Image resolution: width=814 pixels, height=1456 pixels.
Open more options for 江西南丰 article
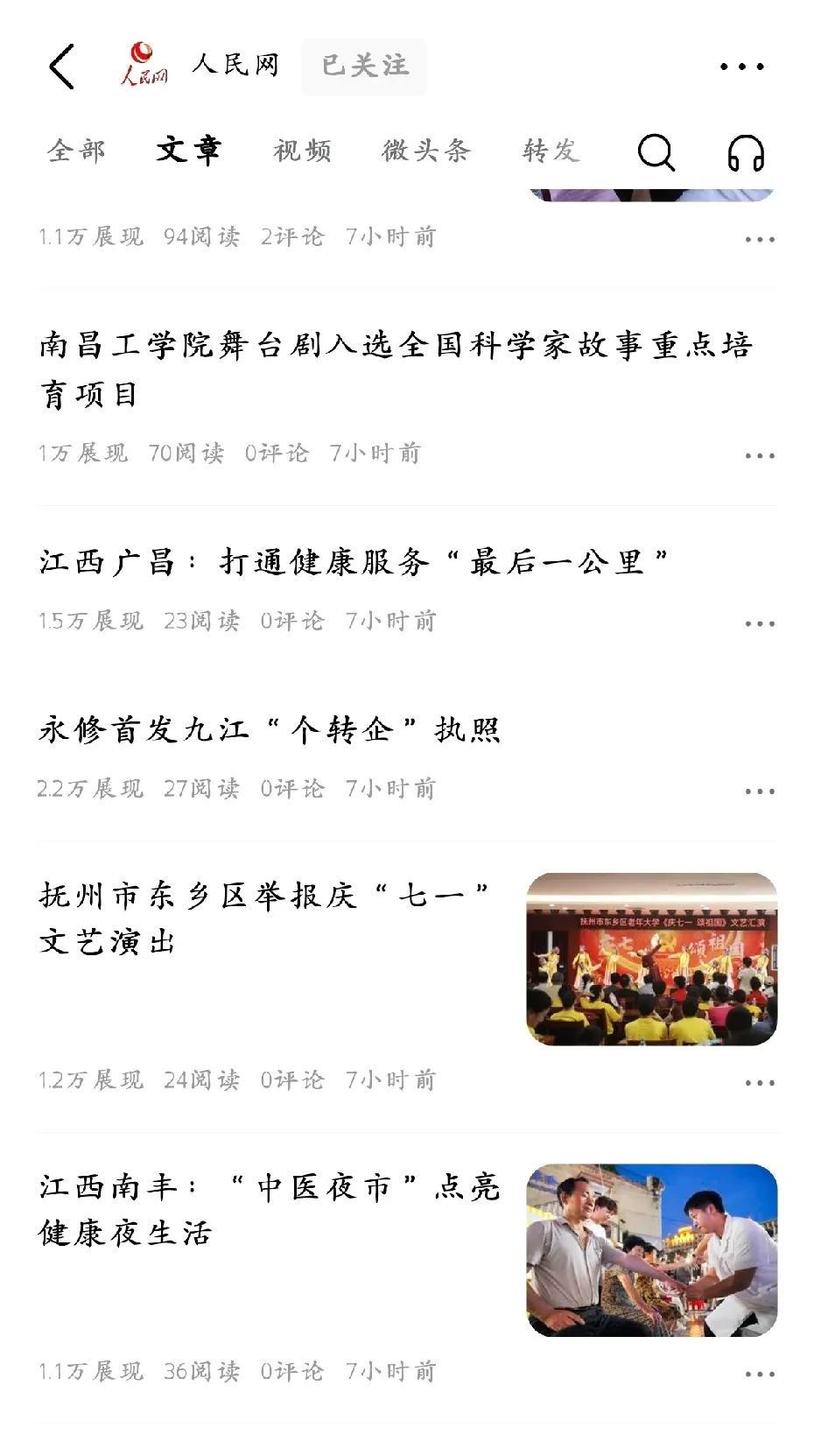[759, 1373]
